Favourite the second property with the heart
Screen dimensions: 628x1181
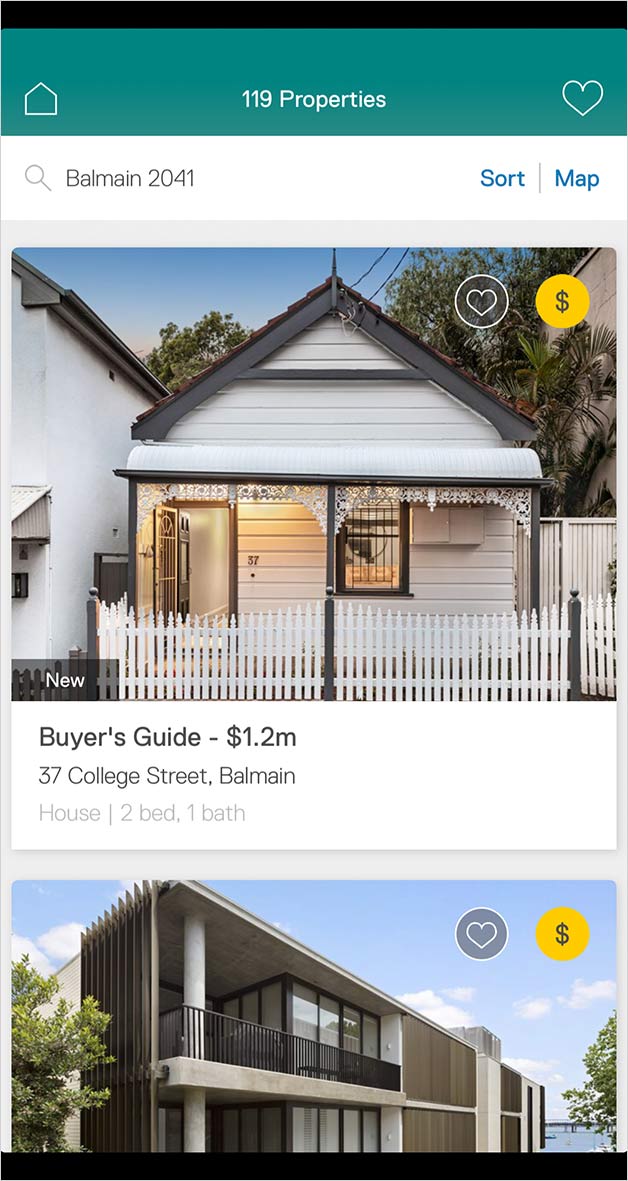(x=482, y=934)
